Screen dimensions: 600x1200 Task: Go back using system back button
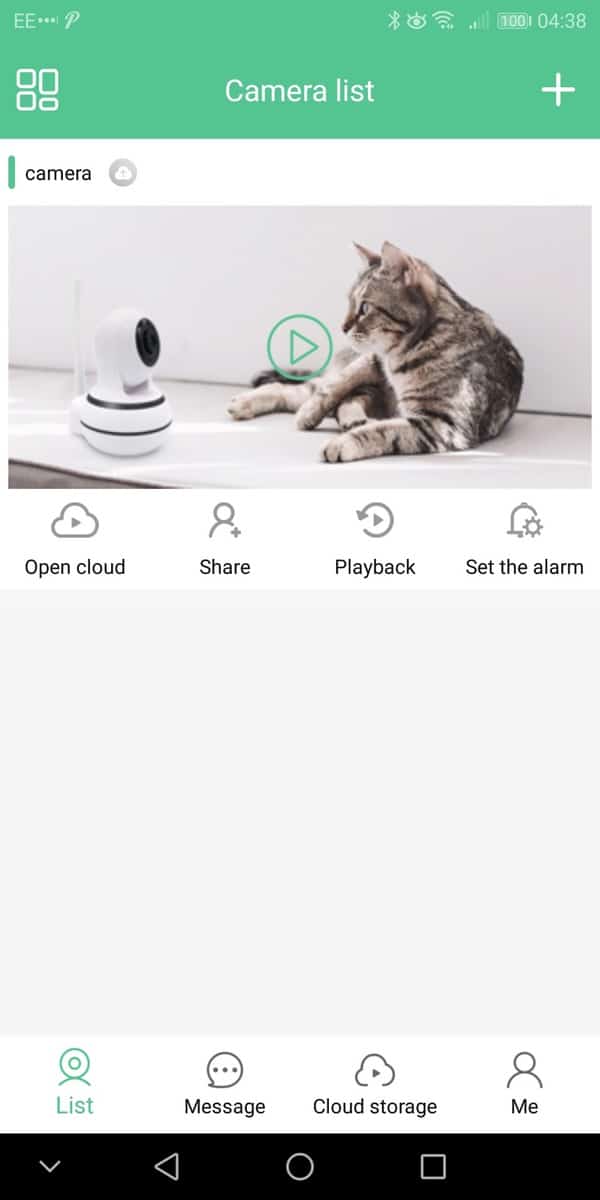[x=167, y=1166]
